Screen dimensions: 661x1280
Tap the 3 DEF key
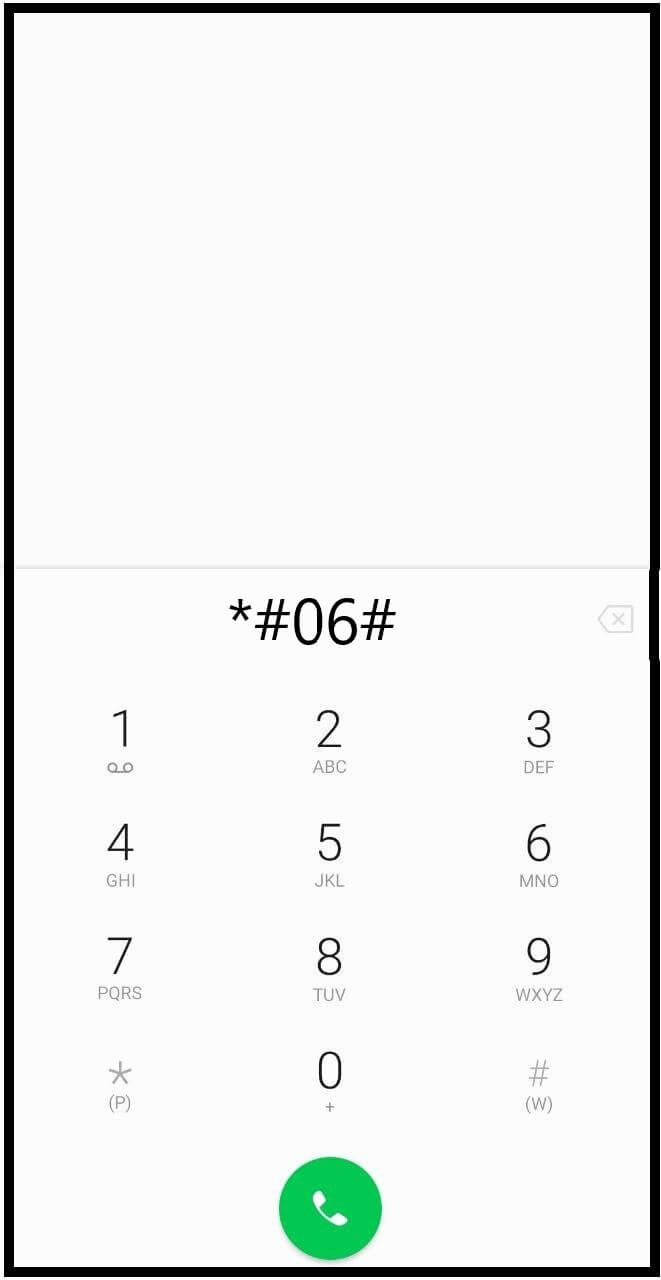tap(538, 741)
